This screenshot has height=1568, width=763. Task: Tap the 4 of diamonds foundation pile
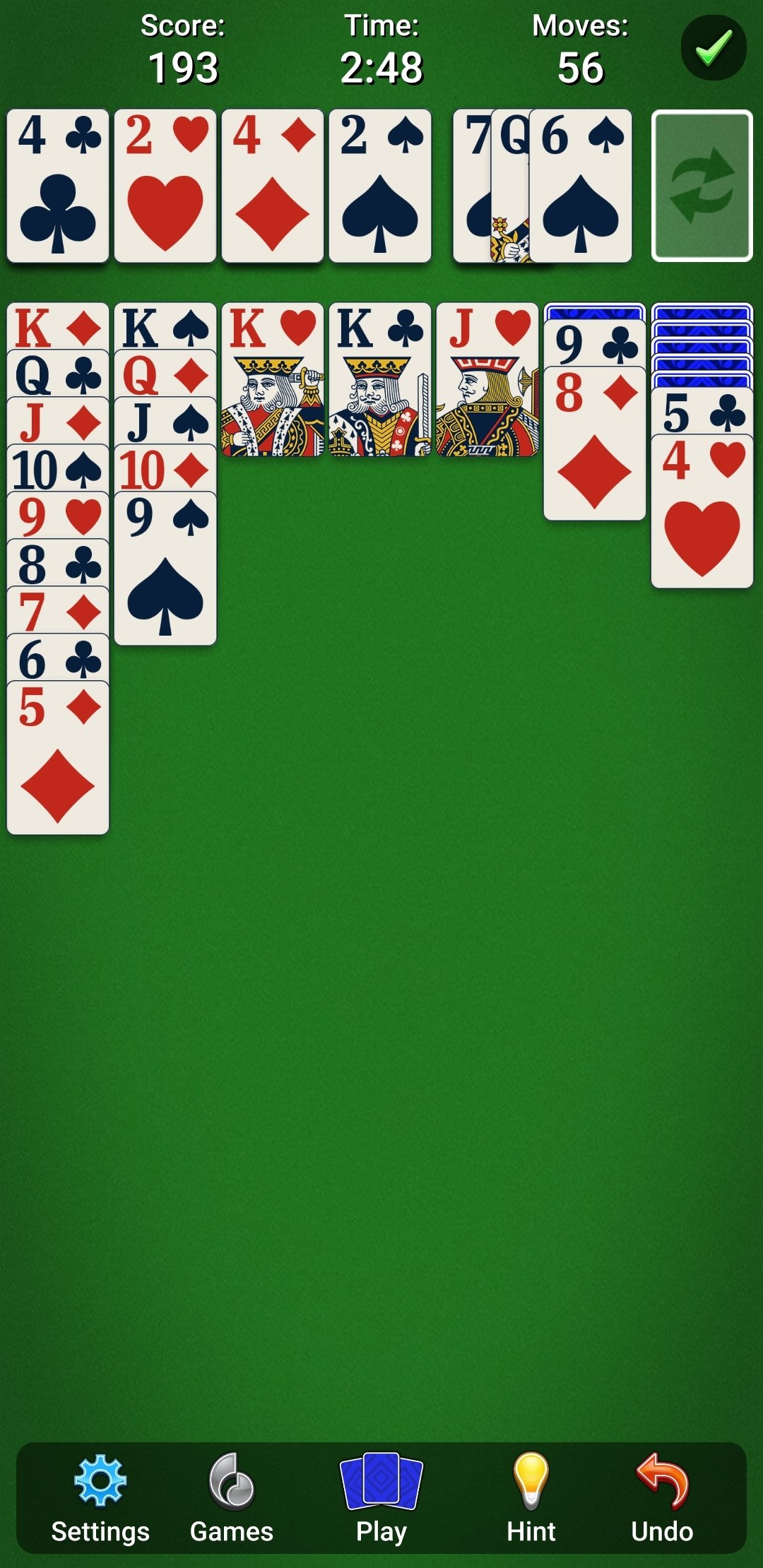tap(273, 186)
